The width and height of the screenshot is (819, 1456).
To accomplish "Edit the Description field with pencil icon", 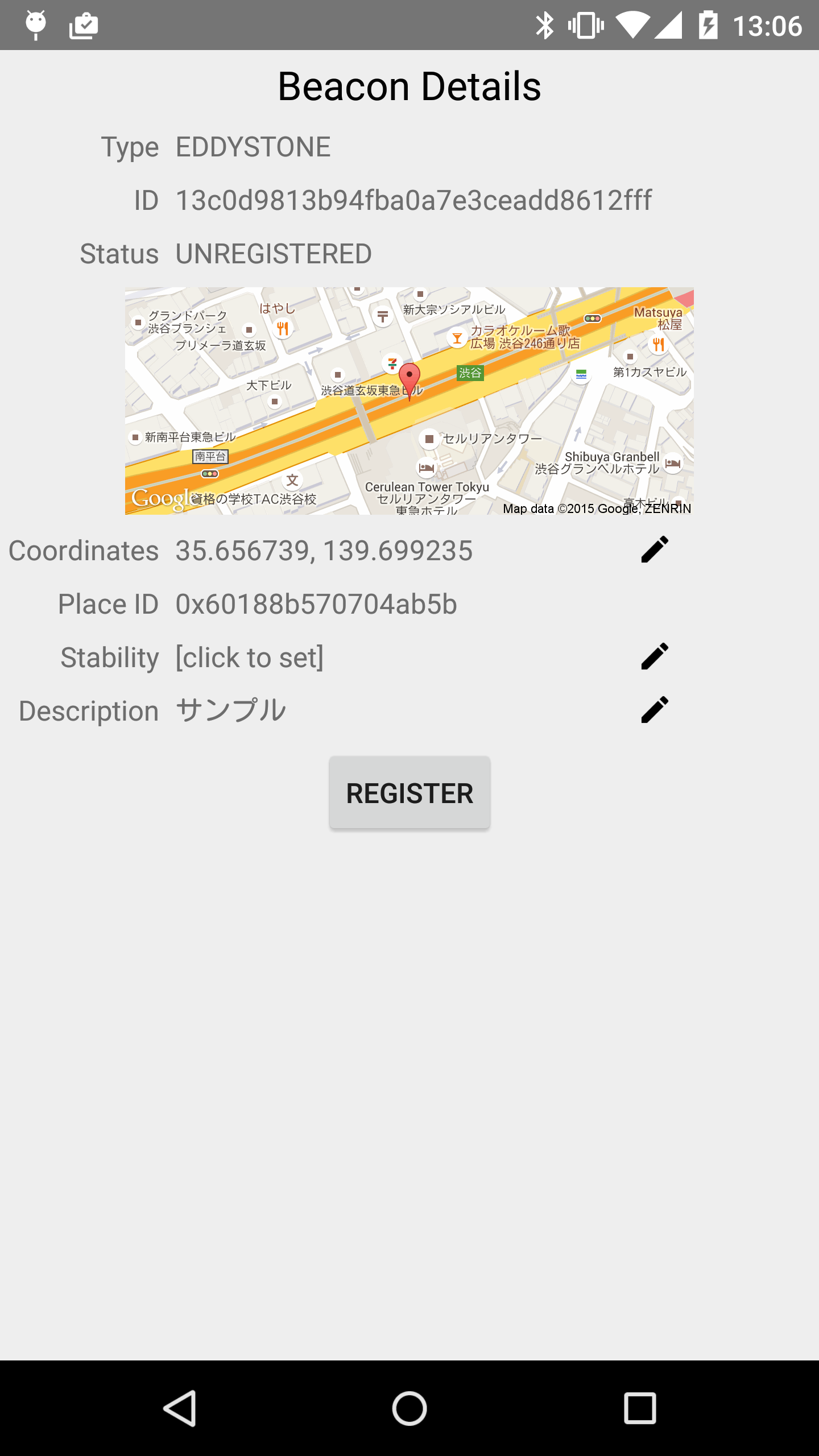I will [655, 710].
